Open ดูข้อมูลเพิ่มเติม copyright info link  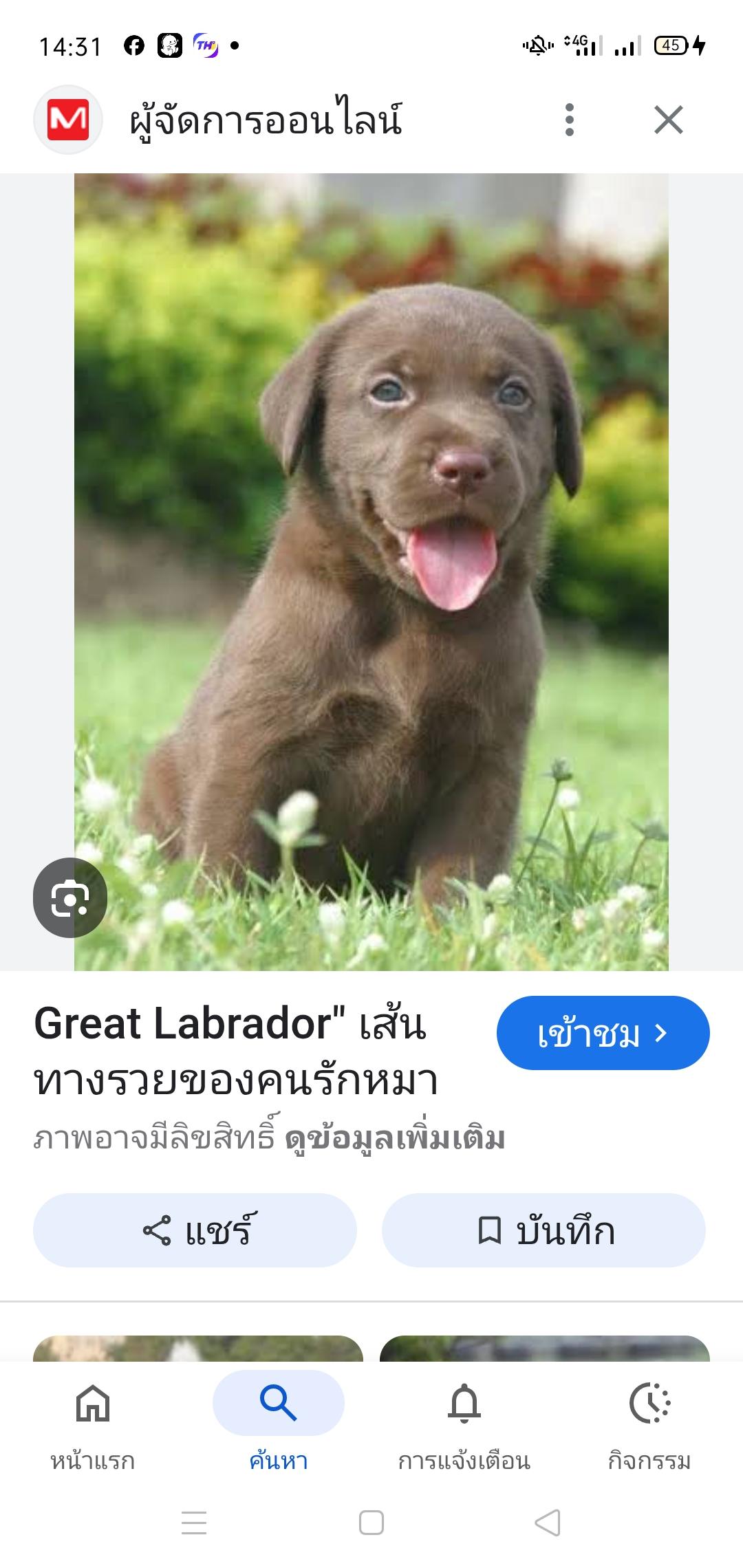click(x=395, y=1138)
